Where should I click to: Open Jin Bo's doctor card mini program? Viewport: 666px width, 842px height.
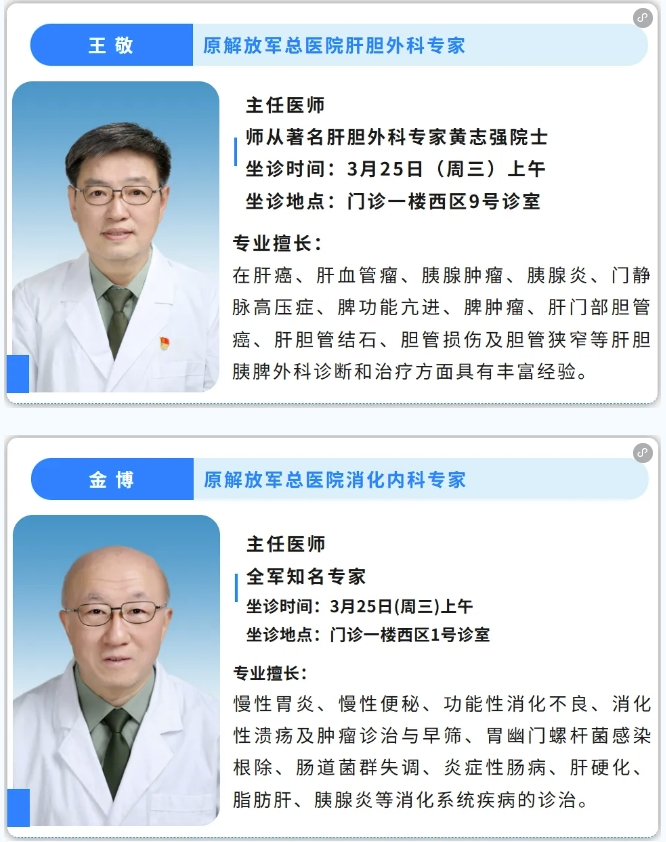(x=643, y=453)
